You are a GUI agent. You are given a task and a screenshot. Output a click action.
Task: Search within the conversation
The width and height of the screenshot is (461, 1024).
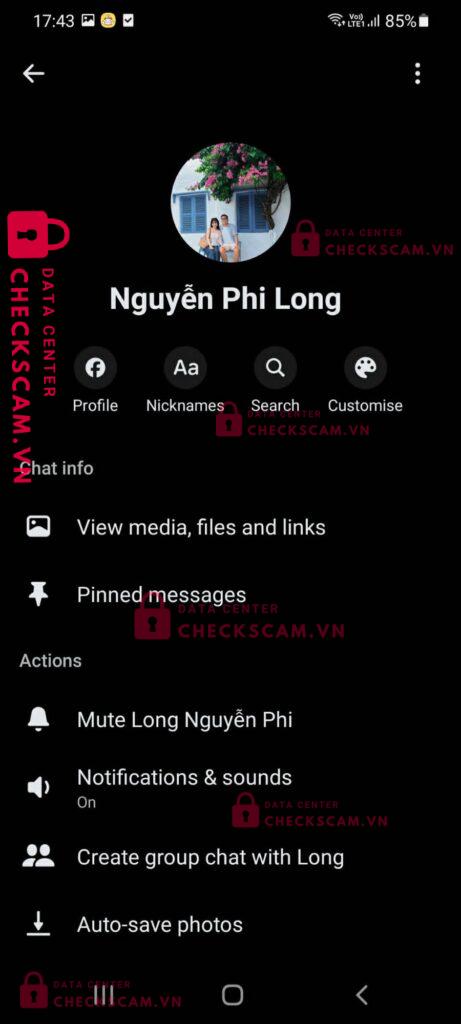tap(276, 380)
